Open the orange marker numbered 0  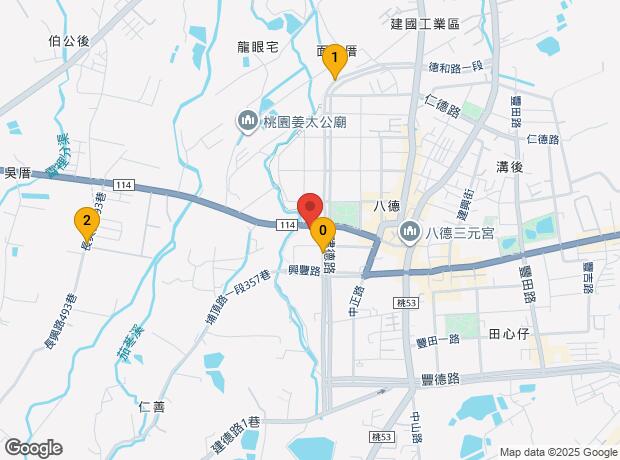click(322, 232)
